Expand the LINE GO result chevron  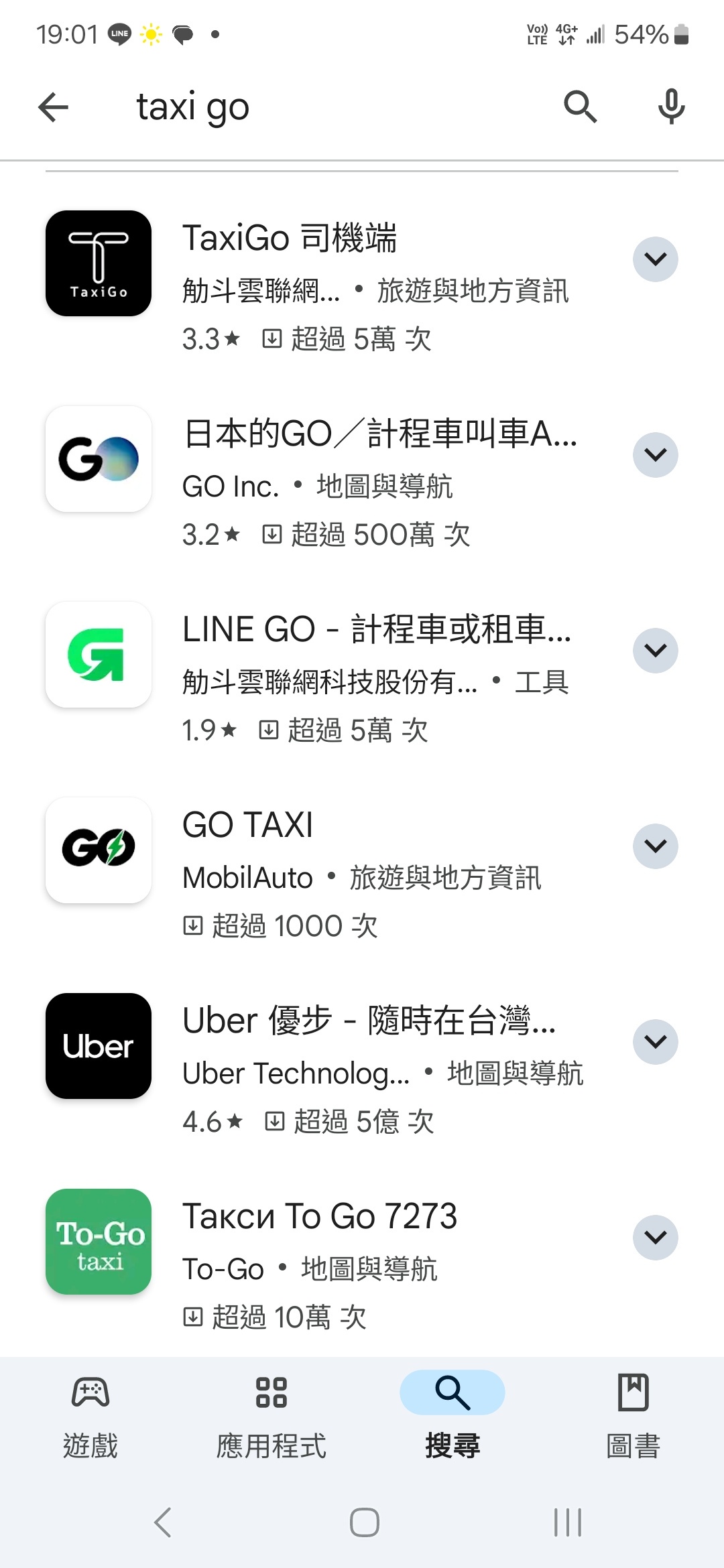[656, 651]
